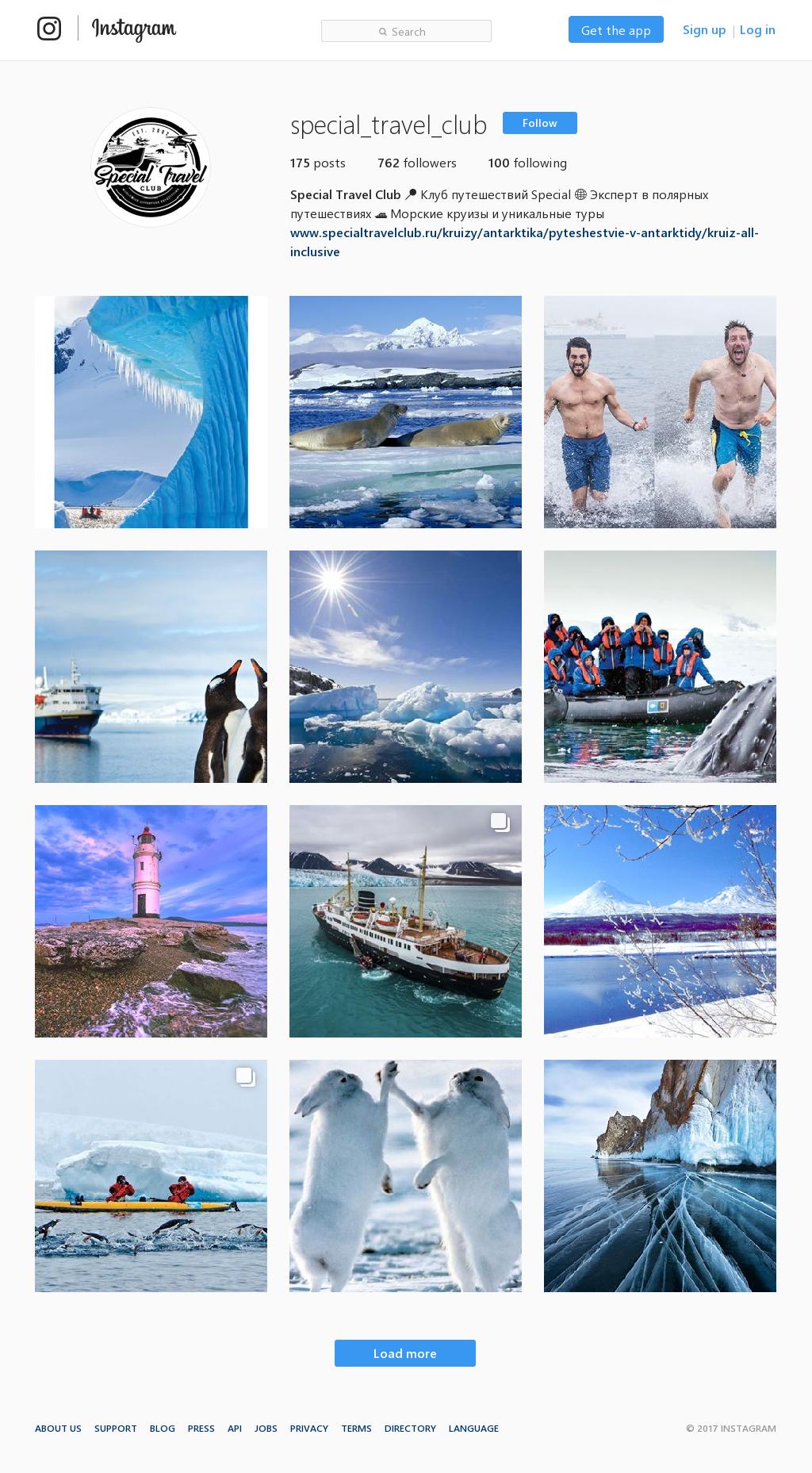Open the white arctic hares post
812x1473 pixels.
click(405, 1176)
